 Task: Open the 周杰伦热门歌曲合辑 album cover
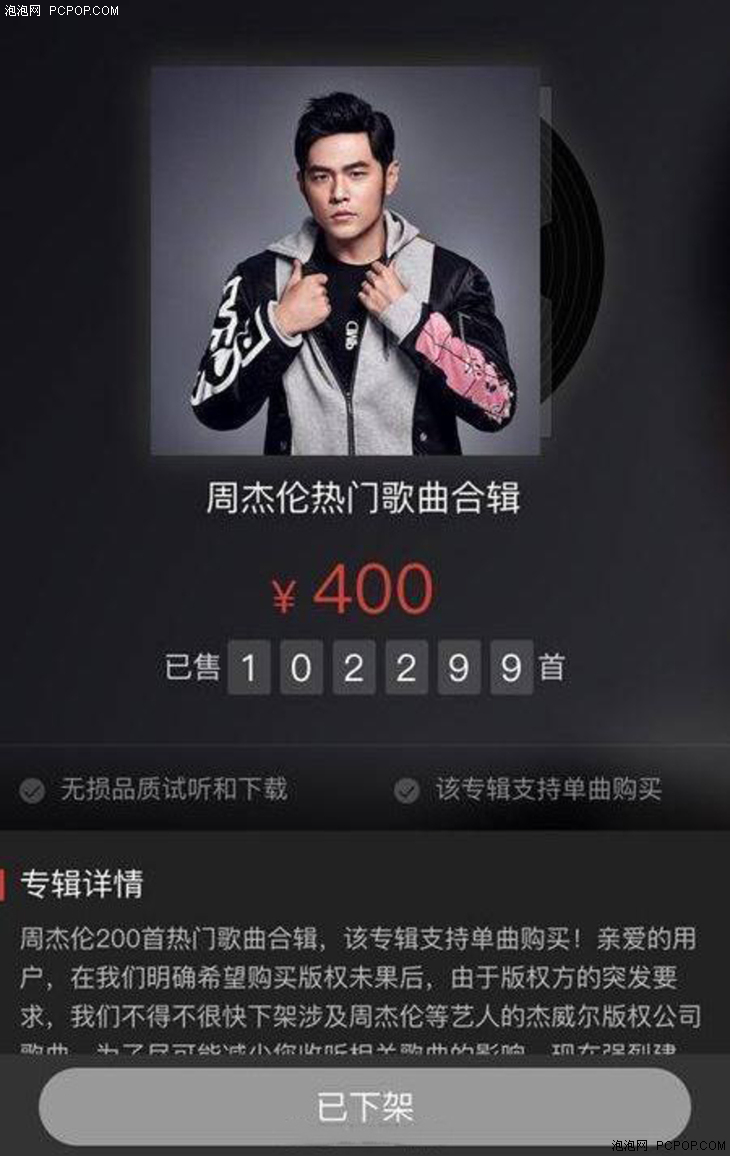point(345,262)
